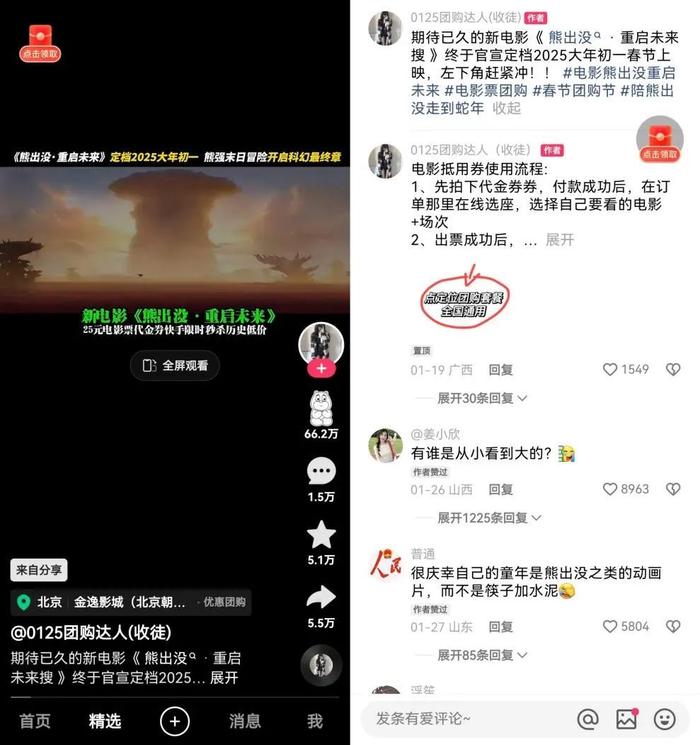This screenshot has height=745, width=700.
Task: Switch to the 消息 tab
Action: [245, 721]
